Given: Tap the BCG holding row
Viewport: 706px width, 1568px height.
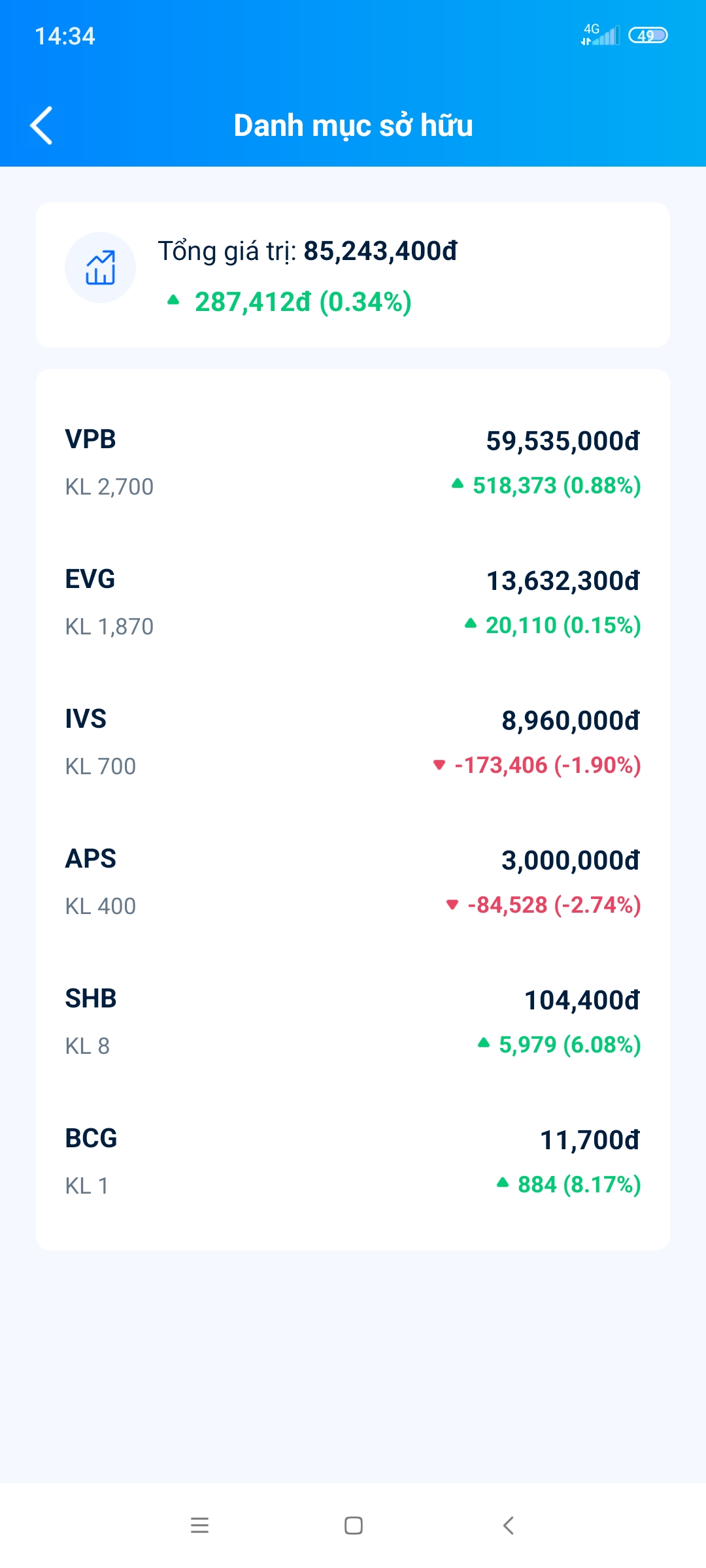Looking at the screenshot, I should [353, 1162].
